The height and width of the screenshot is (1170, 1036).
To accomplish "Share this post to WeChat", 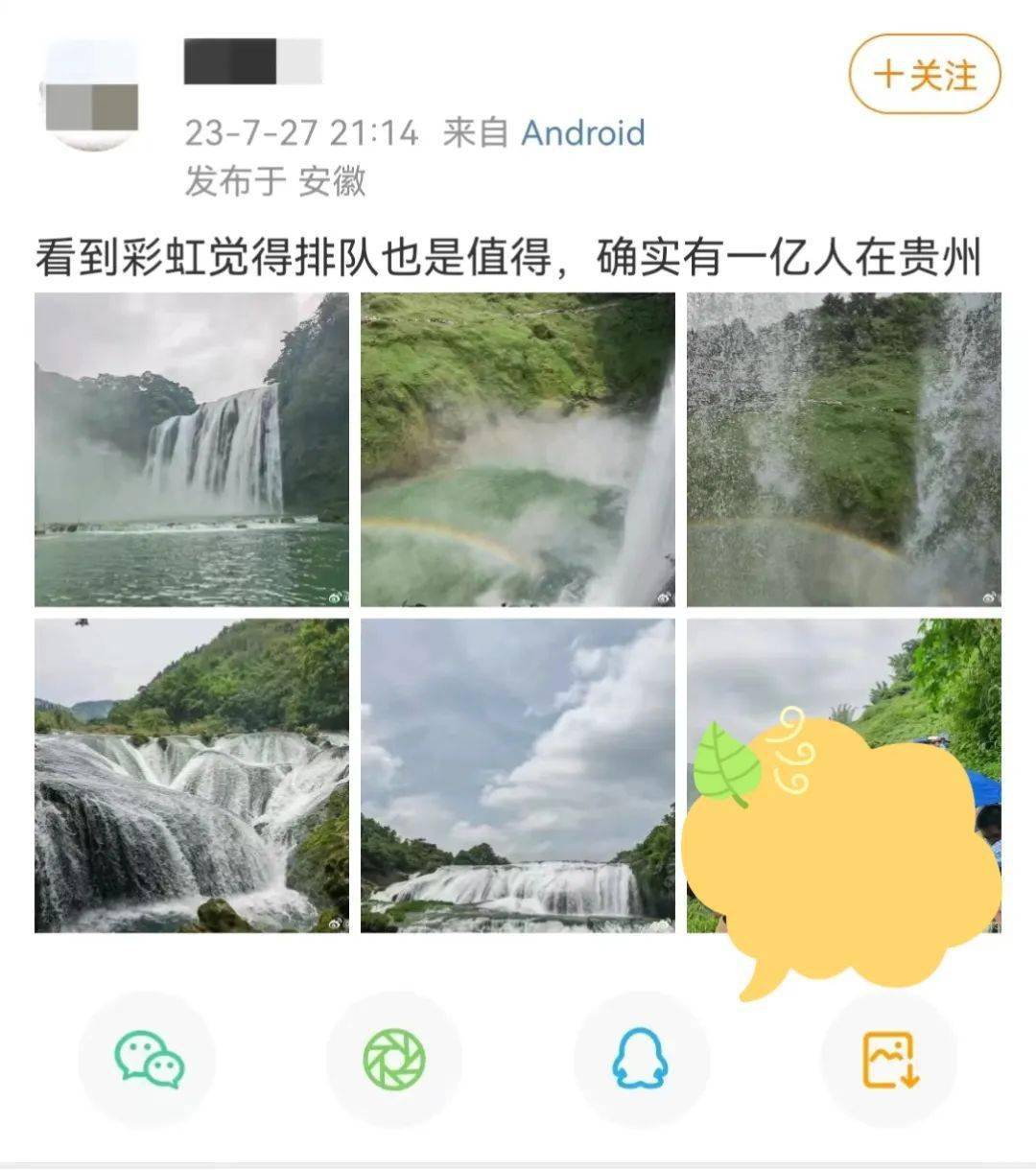I will (148, 1059).
